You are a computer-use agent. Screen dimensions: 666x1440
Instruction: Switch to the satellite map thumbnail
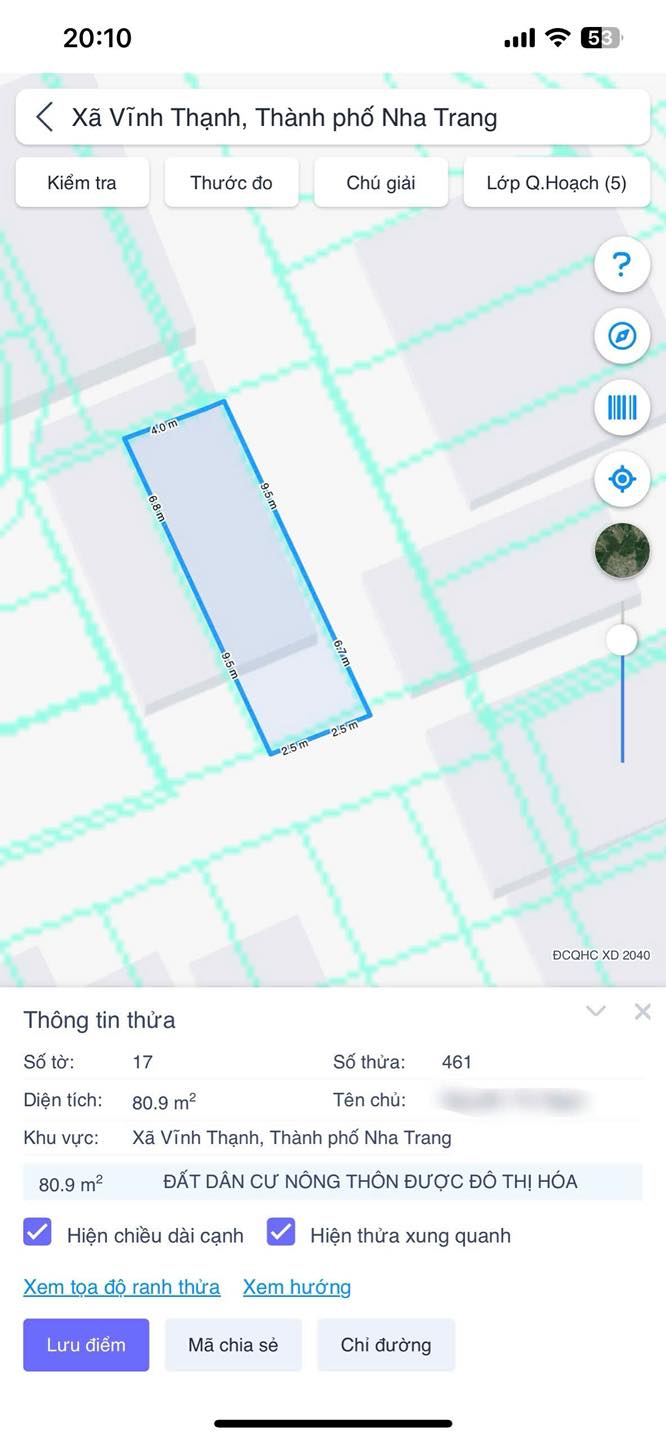[622, 550]
